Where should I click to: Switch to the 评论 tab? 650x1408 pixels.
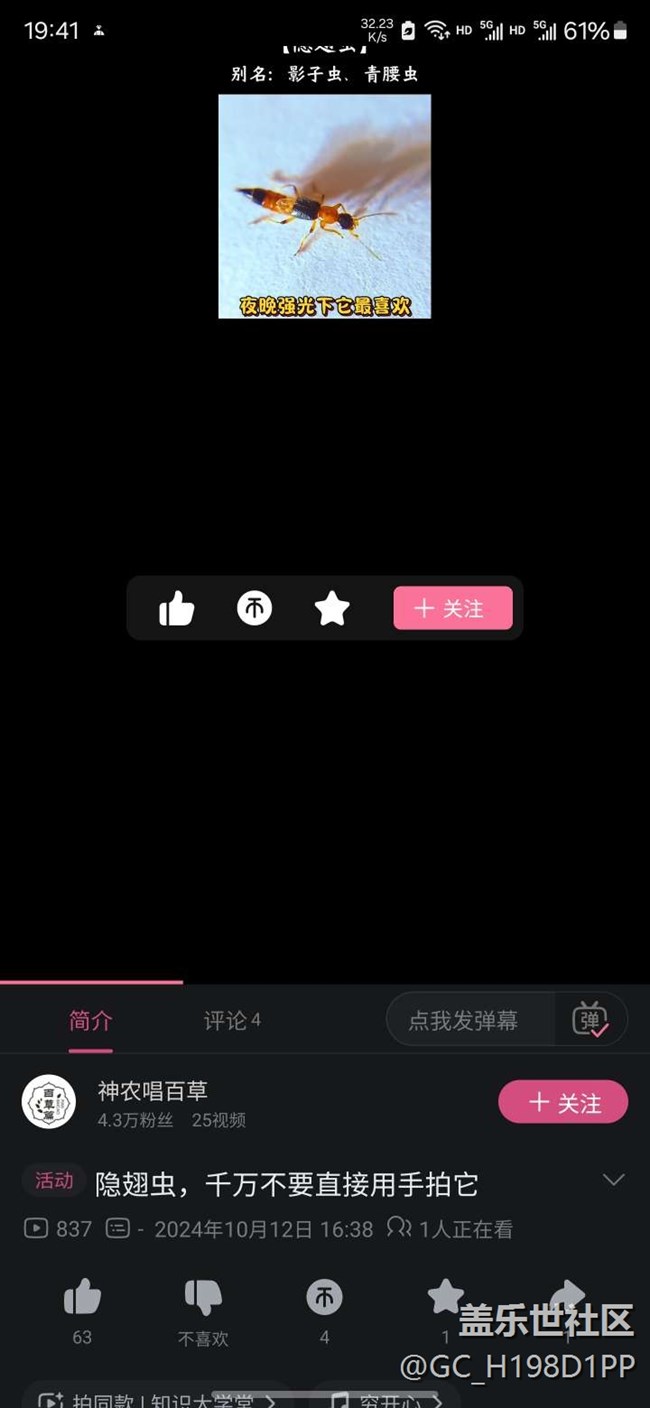[x=232, y=1021]
